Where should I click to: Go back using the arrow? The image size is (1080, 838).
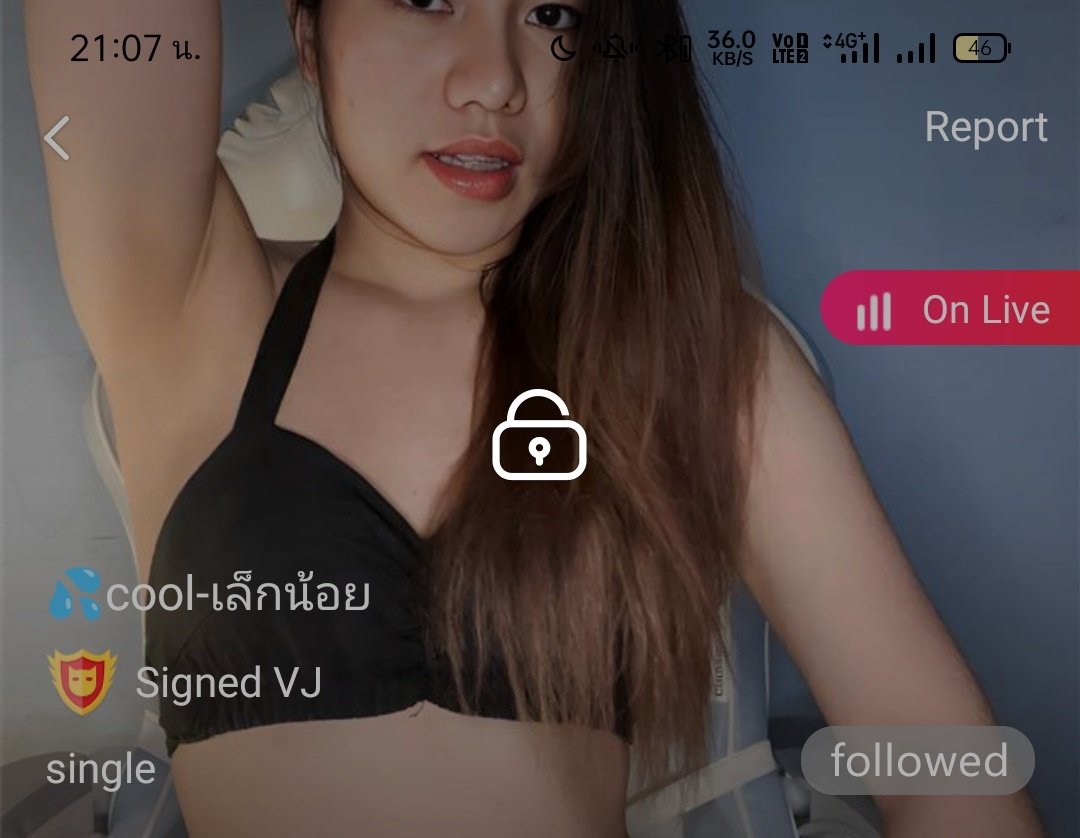57,138
